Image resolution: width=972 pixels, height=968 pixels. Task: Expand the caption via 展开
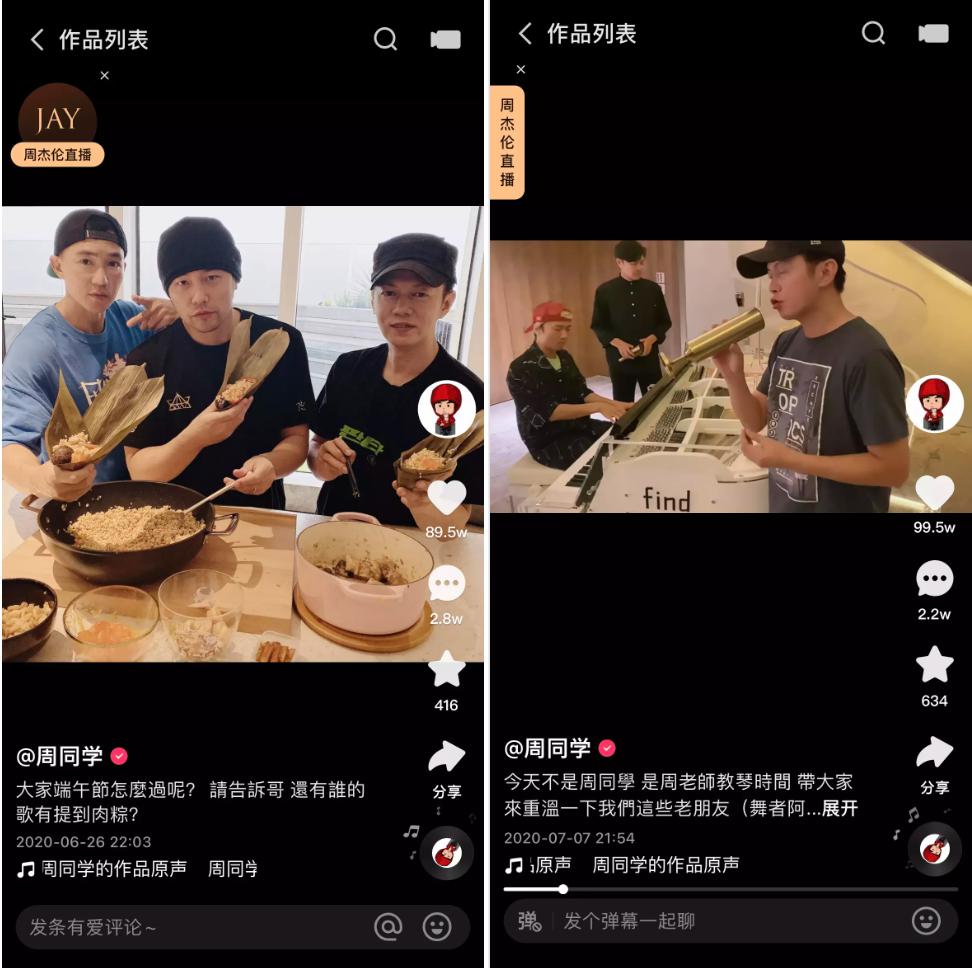(839, 809)
